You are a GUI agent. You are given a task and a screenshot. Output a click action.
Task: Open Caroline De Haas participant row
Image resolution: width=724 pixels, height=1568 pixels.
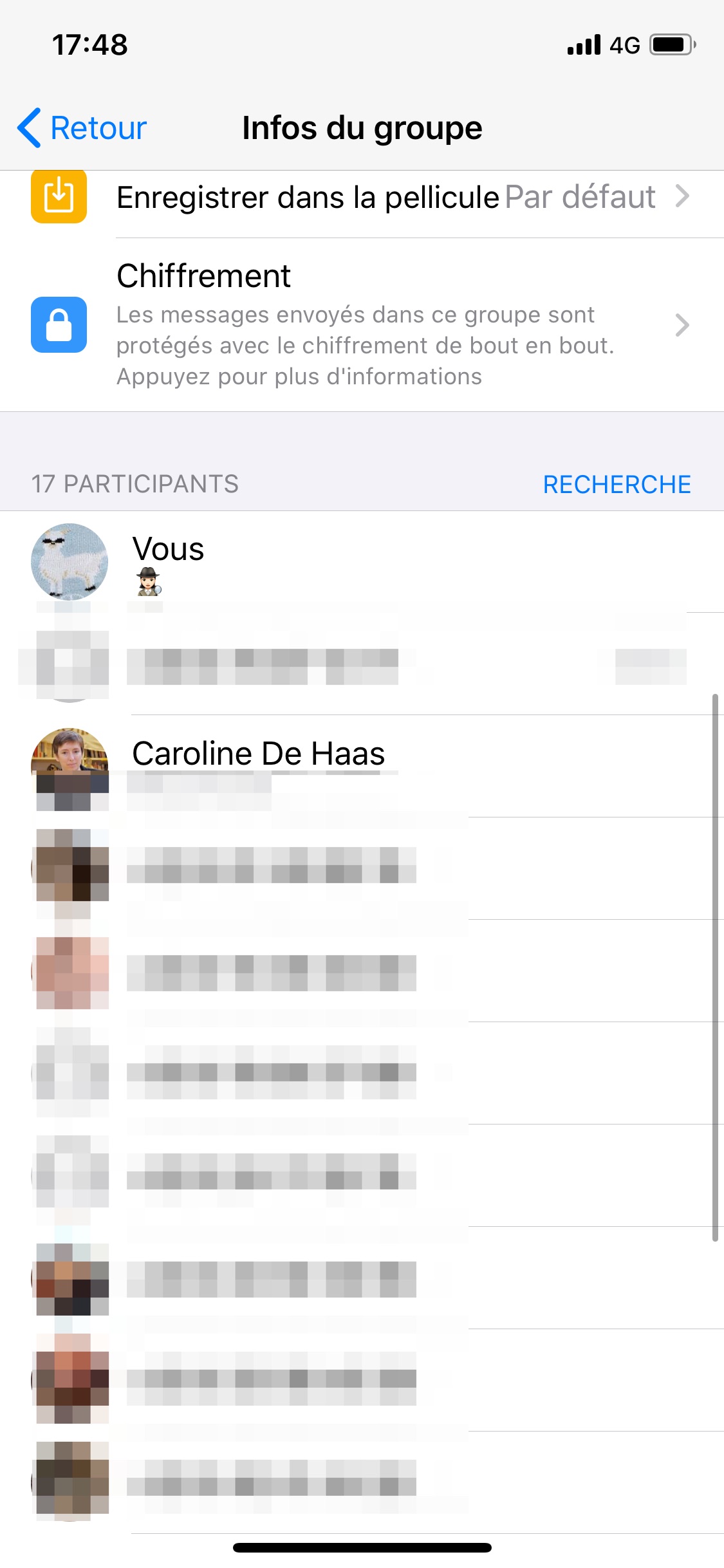[x=362, y=766]
